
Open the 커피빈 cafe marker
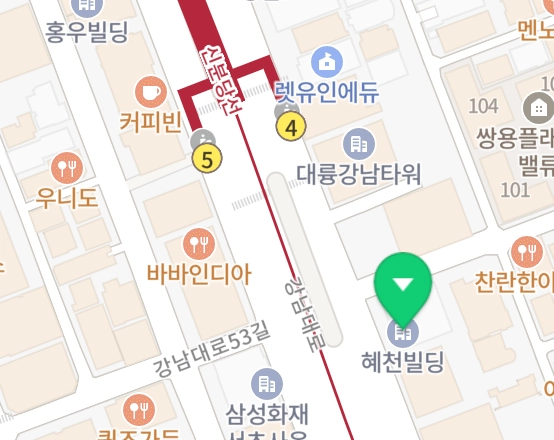point(151,92)
